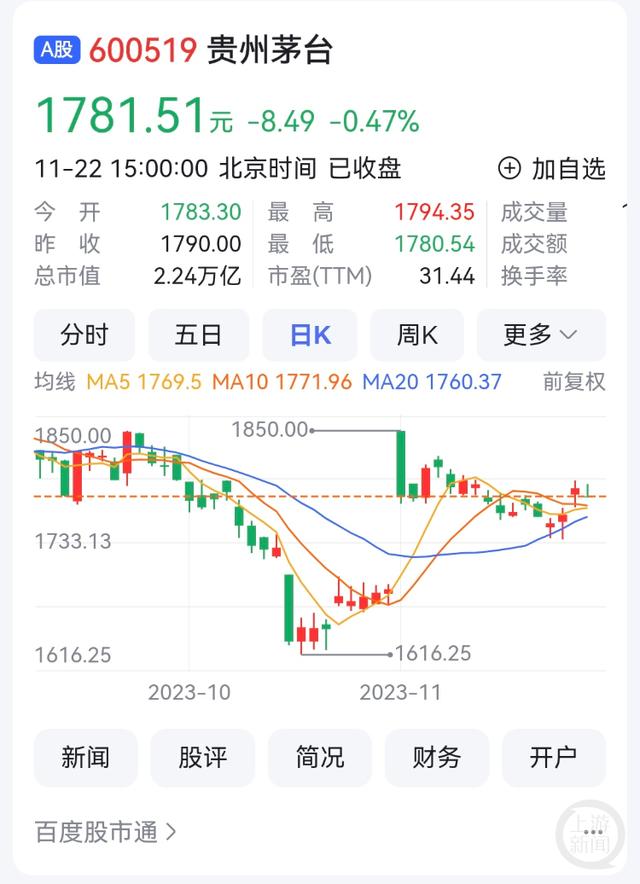Screen dimensions: 640x884
Task: Check the 财务 financials section
Action: point(437,757)
